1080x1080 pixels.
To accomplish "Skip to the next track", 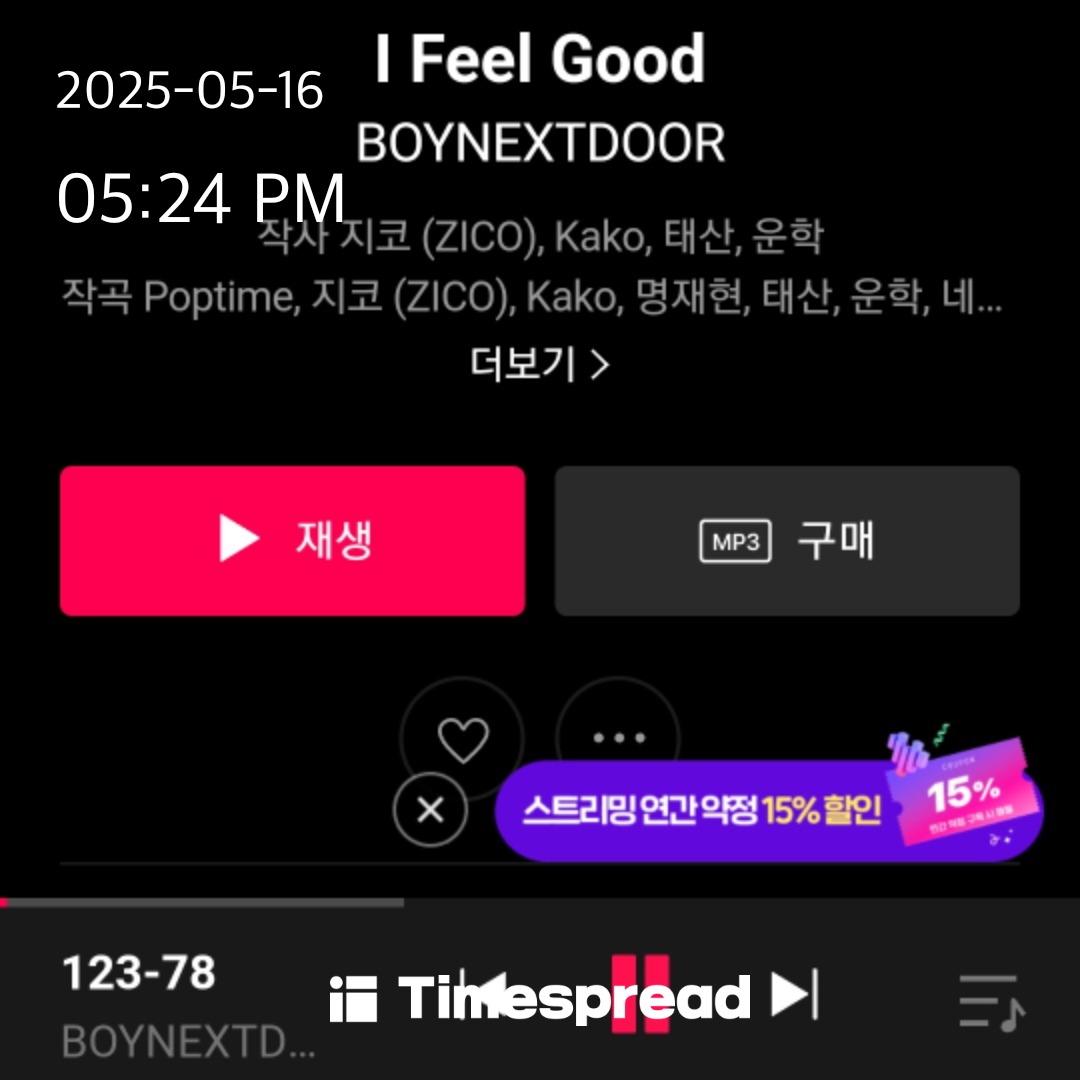I will [795, 995].
